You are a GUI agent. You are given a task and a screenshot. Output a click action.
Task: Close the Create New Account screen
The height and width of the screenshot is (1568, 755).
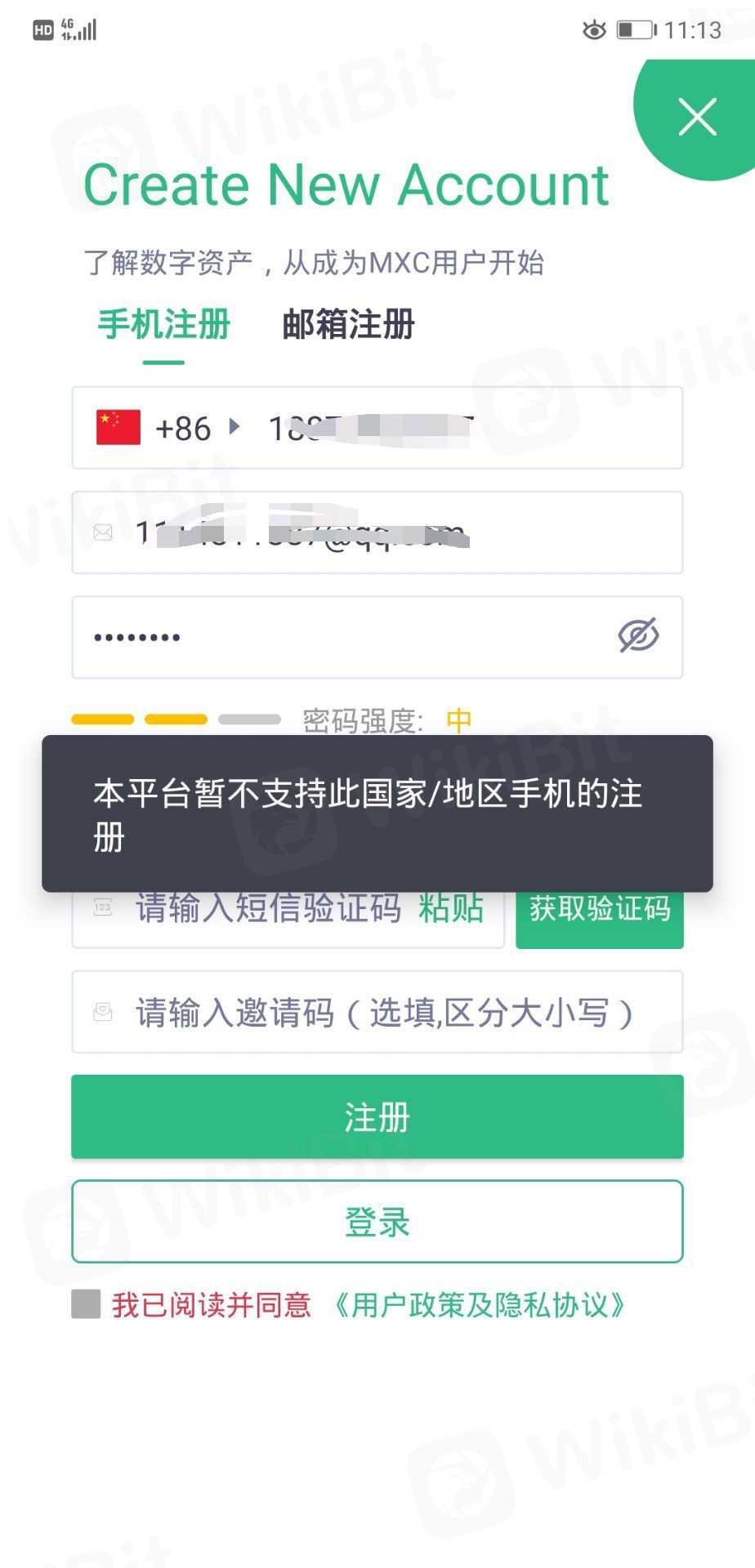tap(697, 117)
